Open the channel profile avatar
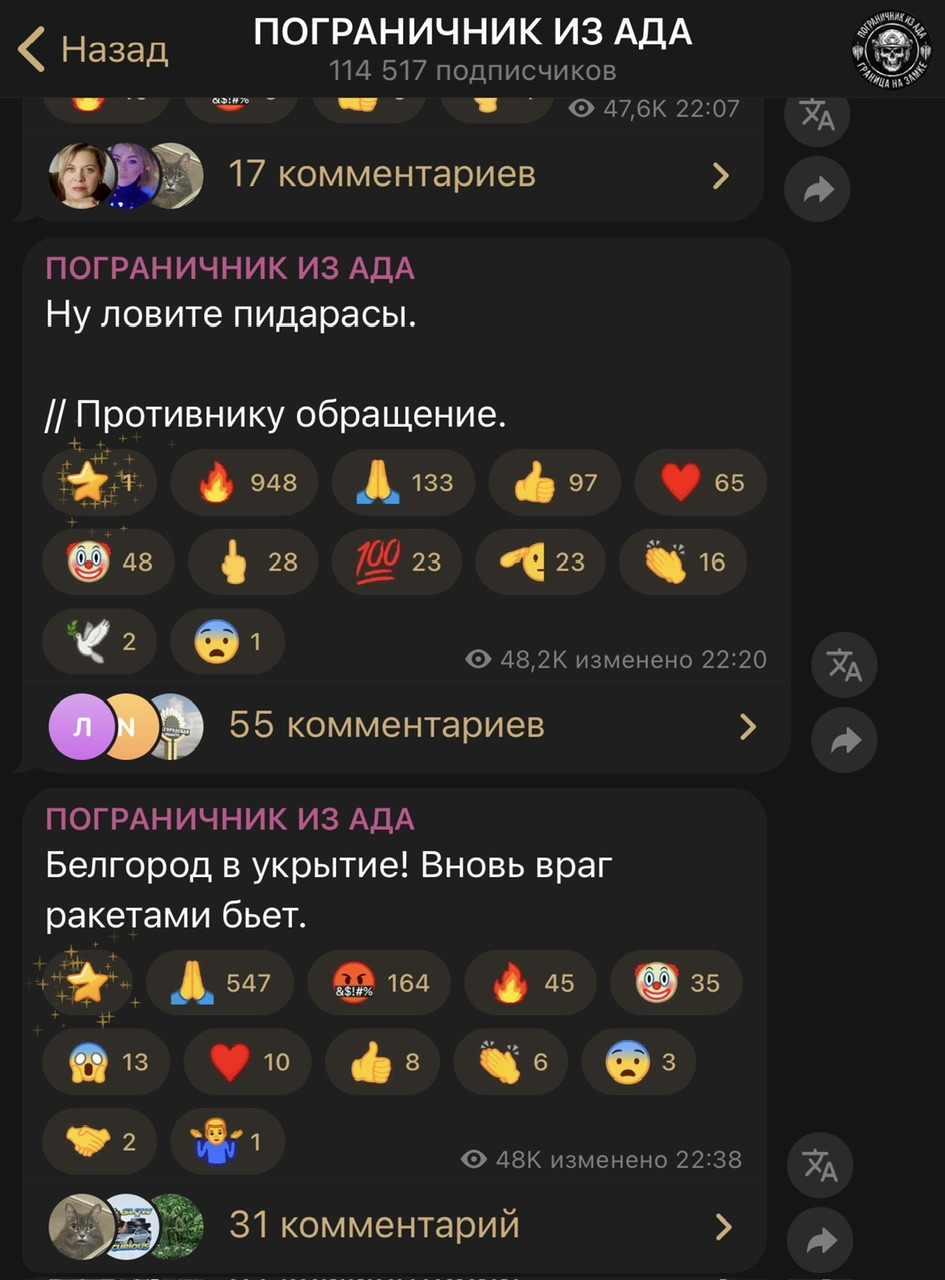945x1280 pixels. (x=889, y=48)
